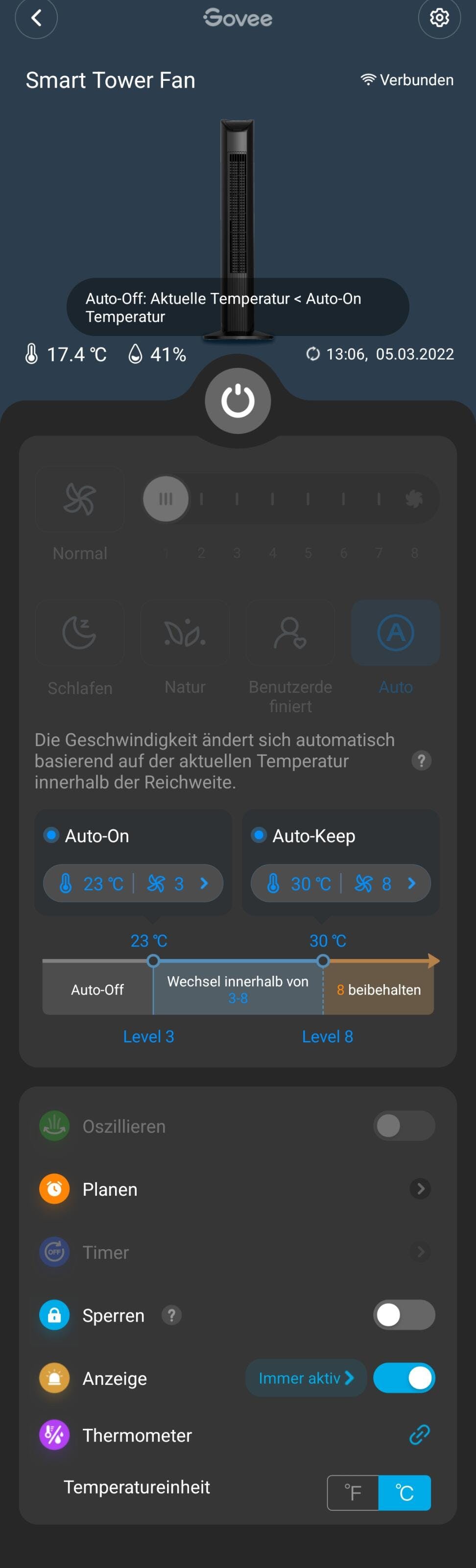Image resolution: width=476 pixels, height=1568 pixels.
Task: Open help for auto speed description
Action: pyautogui.click(x=421, y=760)
